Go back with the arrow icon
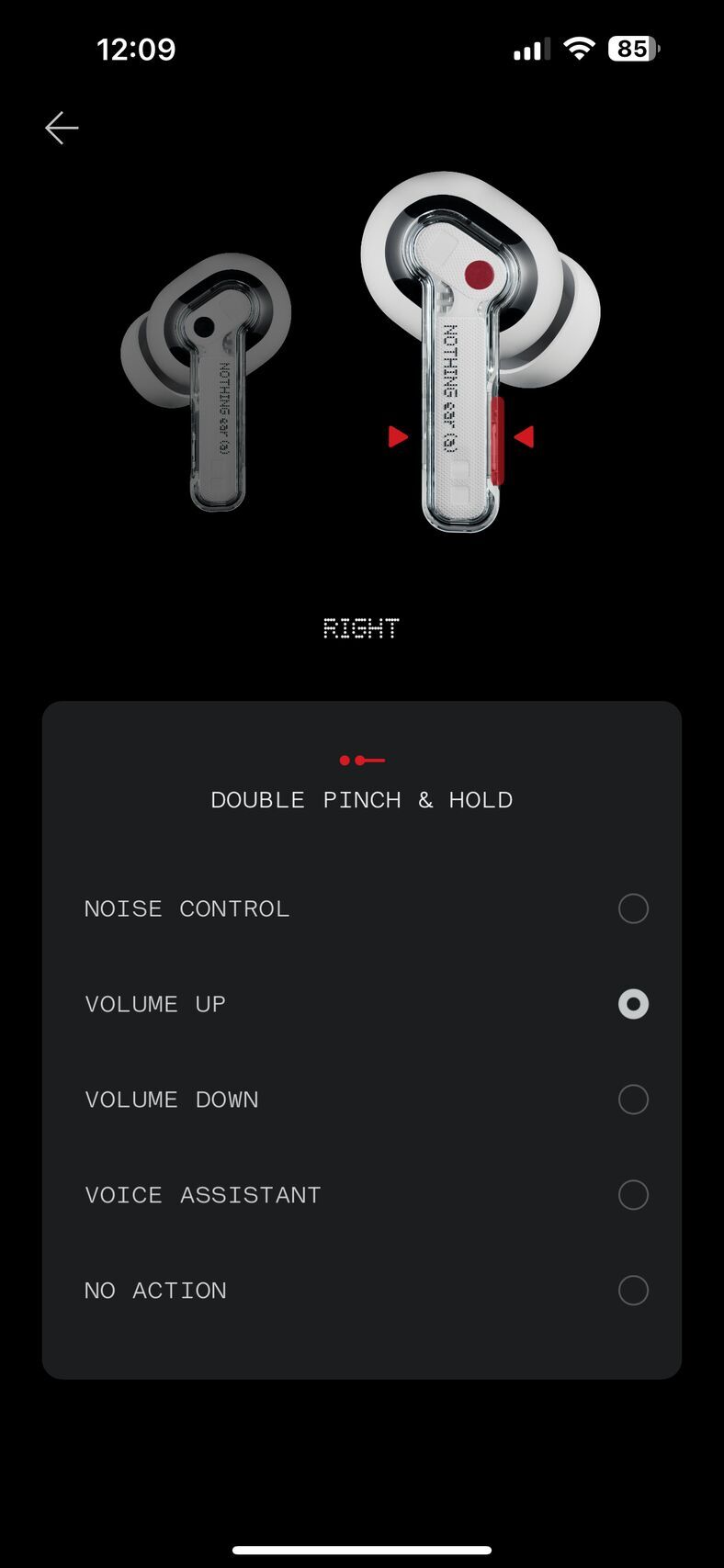Viewport: 724px width, 1568px height. point(62,128)
